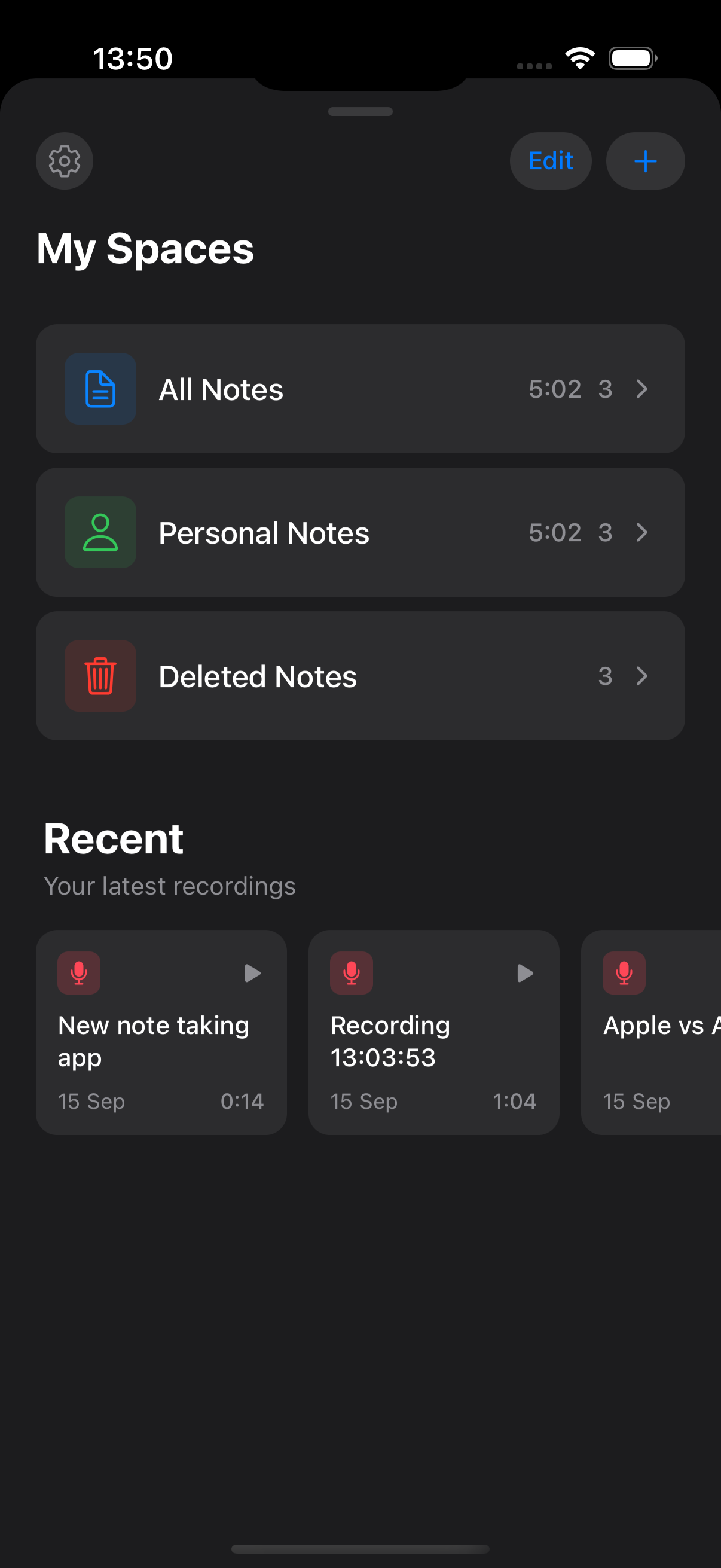Open the Deleted Notes trash icon
Screen dimensions: 721x1568
coord(100,676)
